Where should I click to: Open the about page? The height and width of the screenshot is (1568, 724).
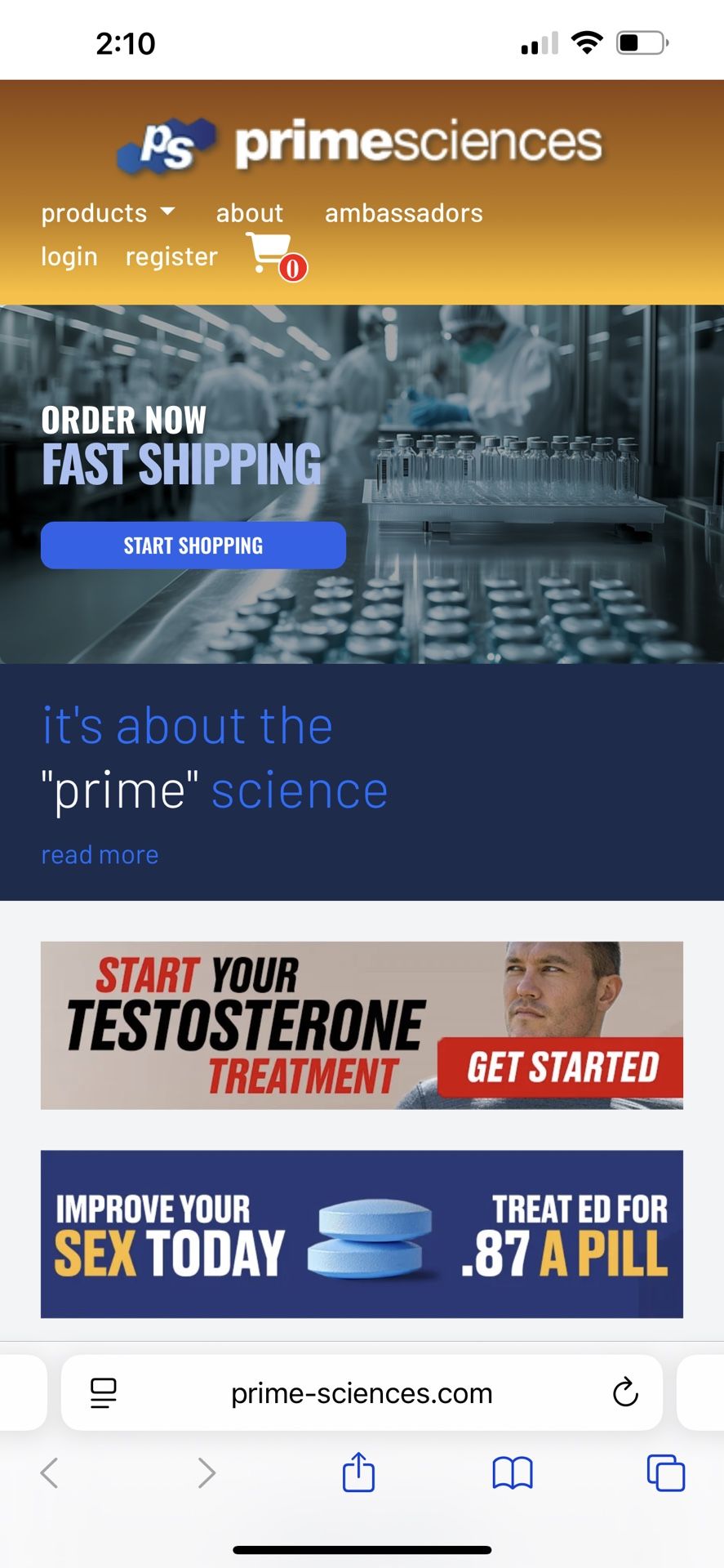coord(249,213)
